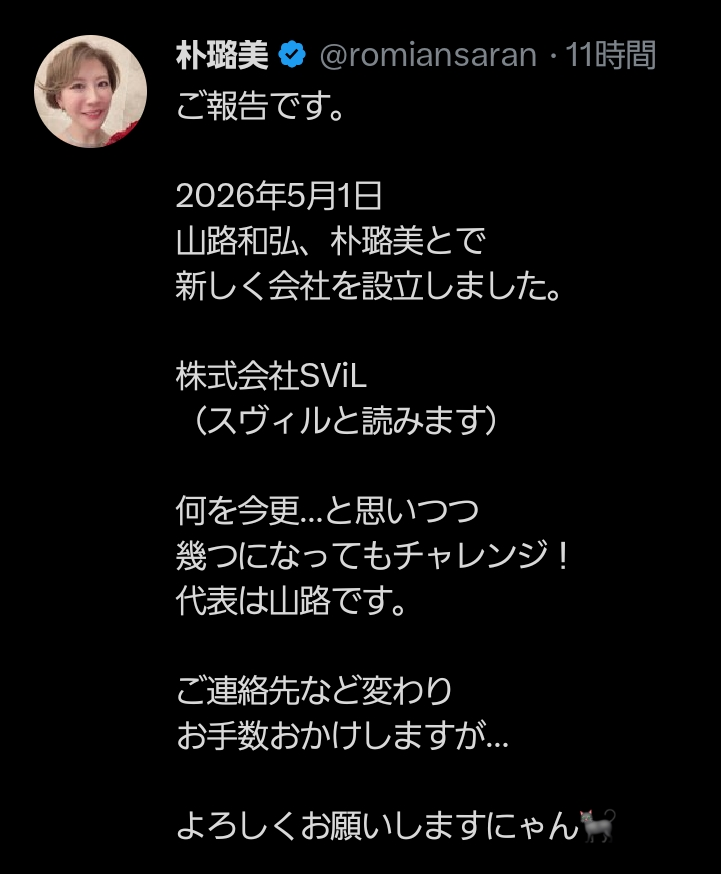Tap the display name 朴璐美
Viewport: 721px width, 874px height.
[x=222, y=55]
